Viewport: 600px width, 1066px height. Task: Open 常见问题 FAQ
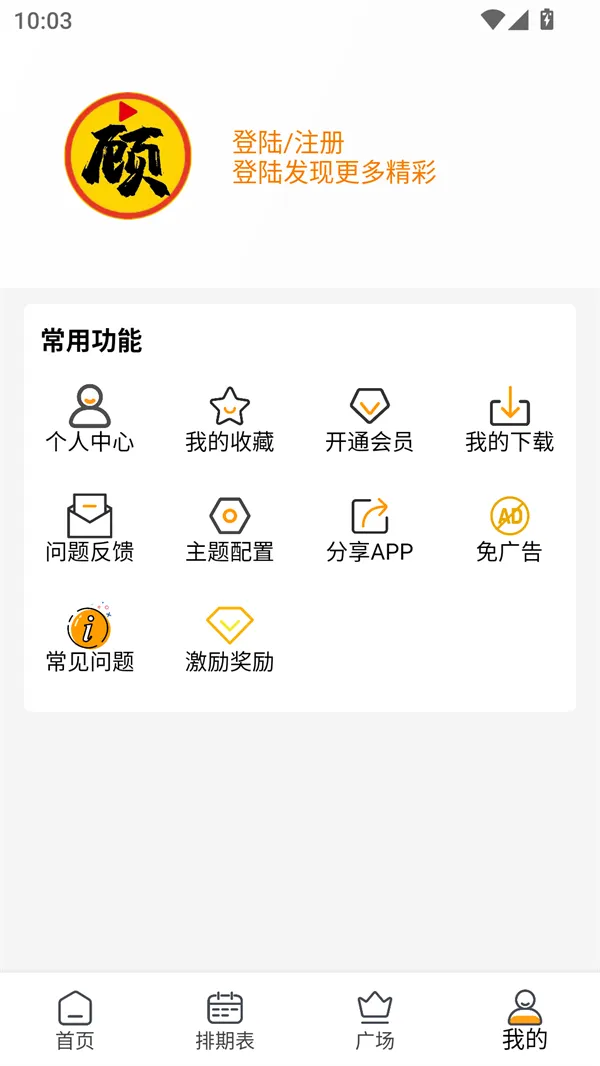tap(90, 638)
